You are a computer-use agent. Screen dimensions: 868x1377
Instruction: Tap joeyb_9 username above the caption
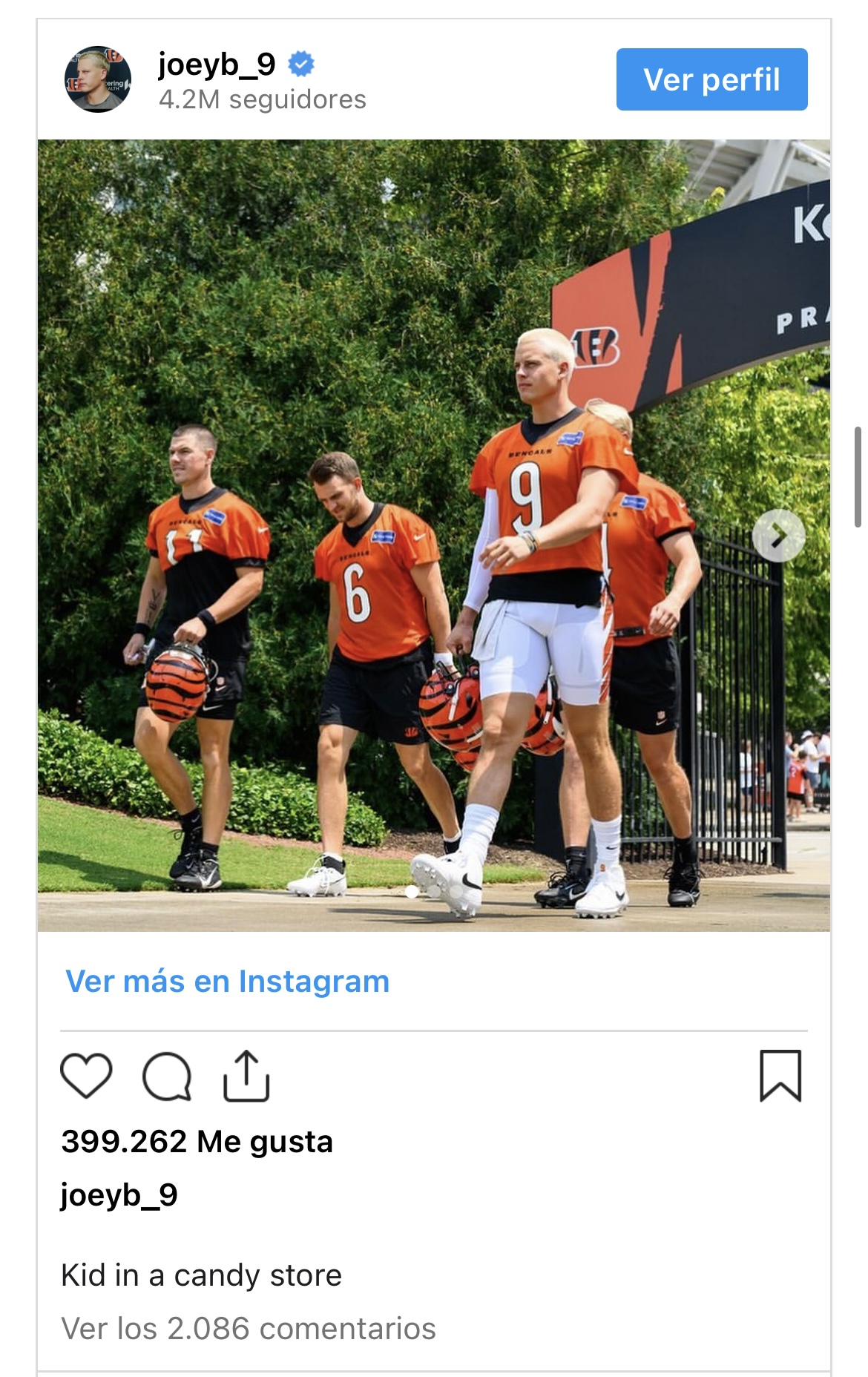click(119, 1195)
